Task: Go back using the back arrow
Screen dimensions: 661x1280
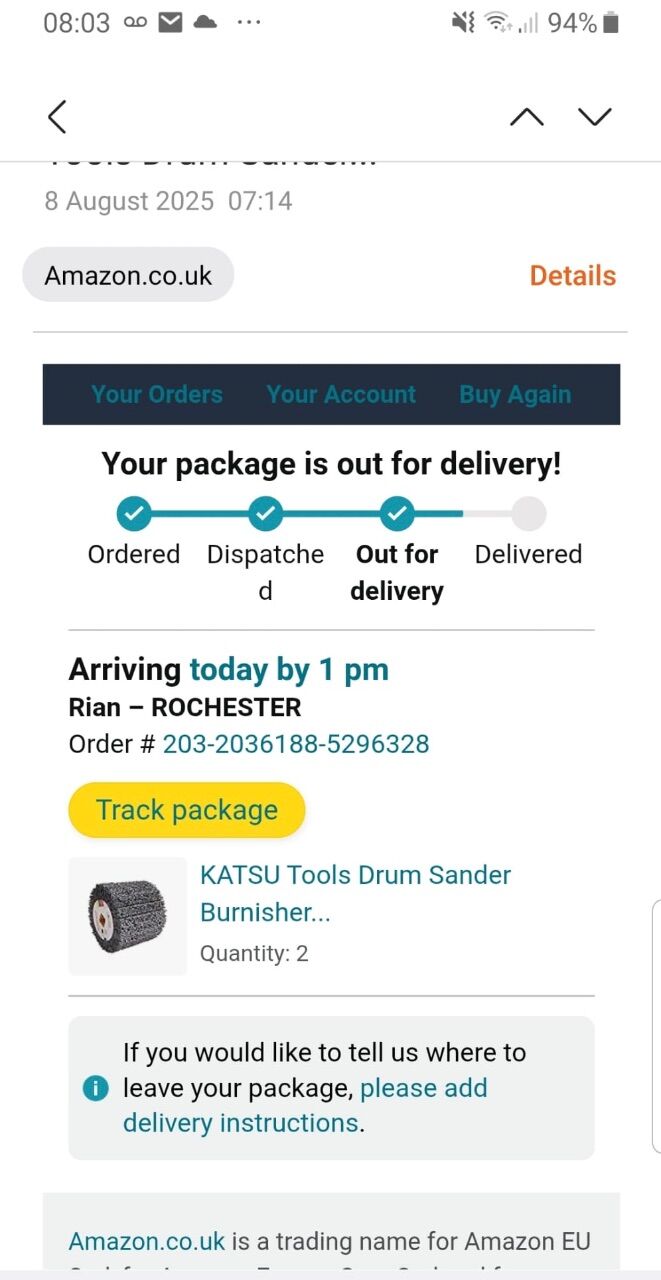Action: click(x=57, y=117)
